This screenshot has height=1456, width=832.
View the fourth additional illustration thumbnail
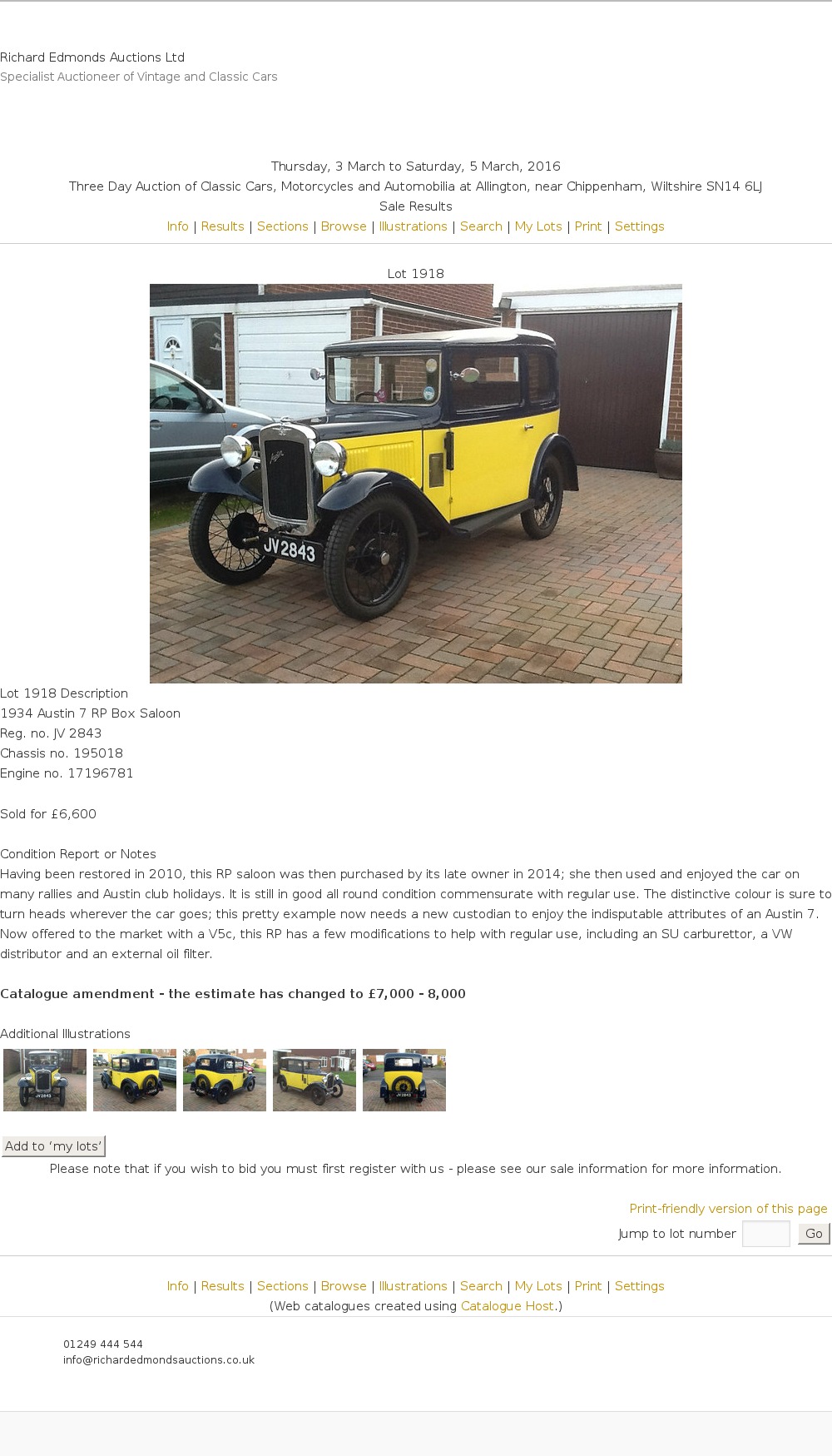(x=314, y=1080)
